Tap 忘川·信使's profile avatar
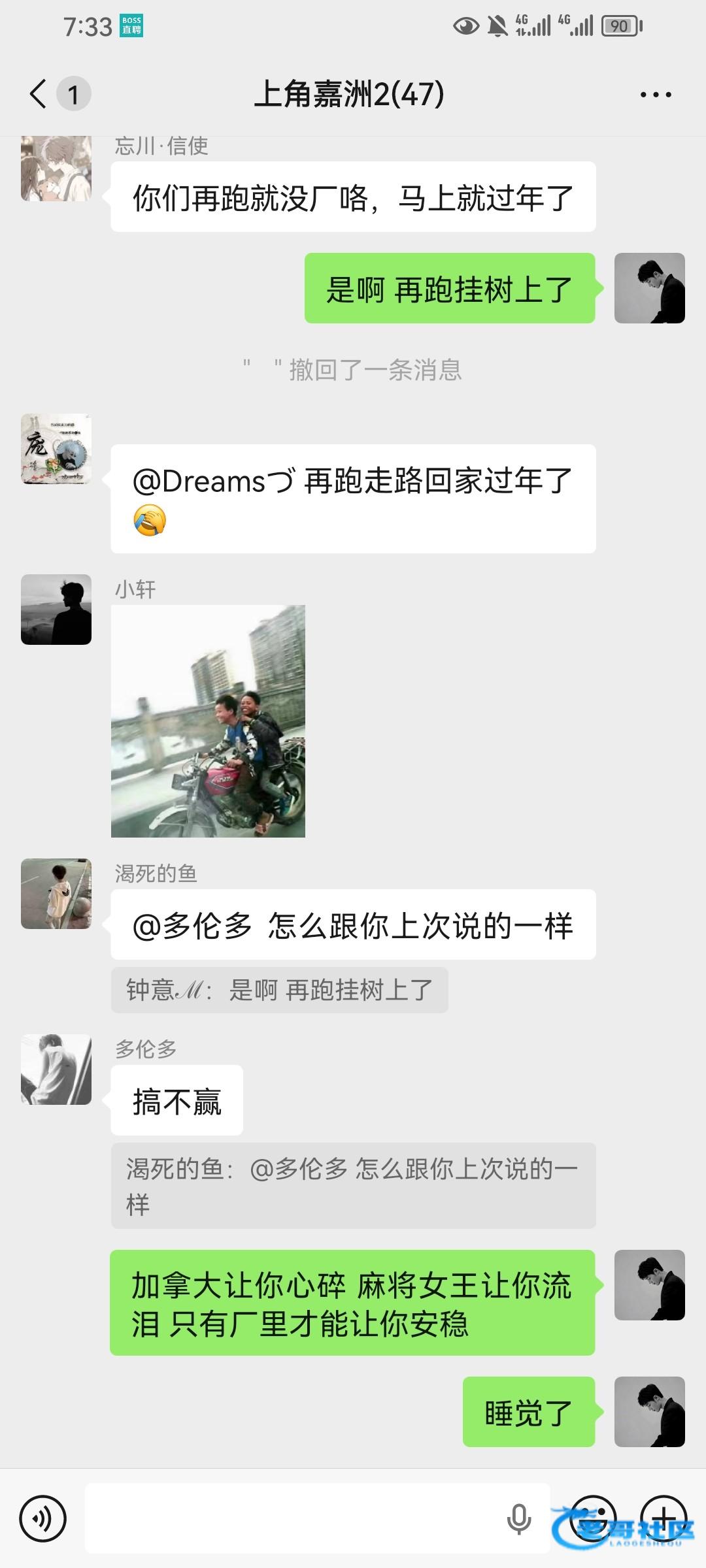Viewport: 706px width, 1568px height. click(56, 169)
